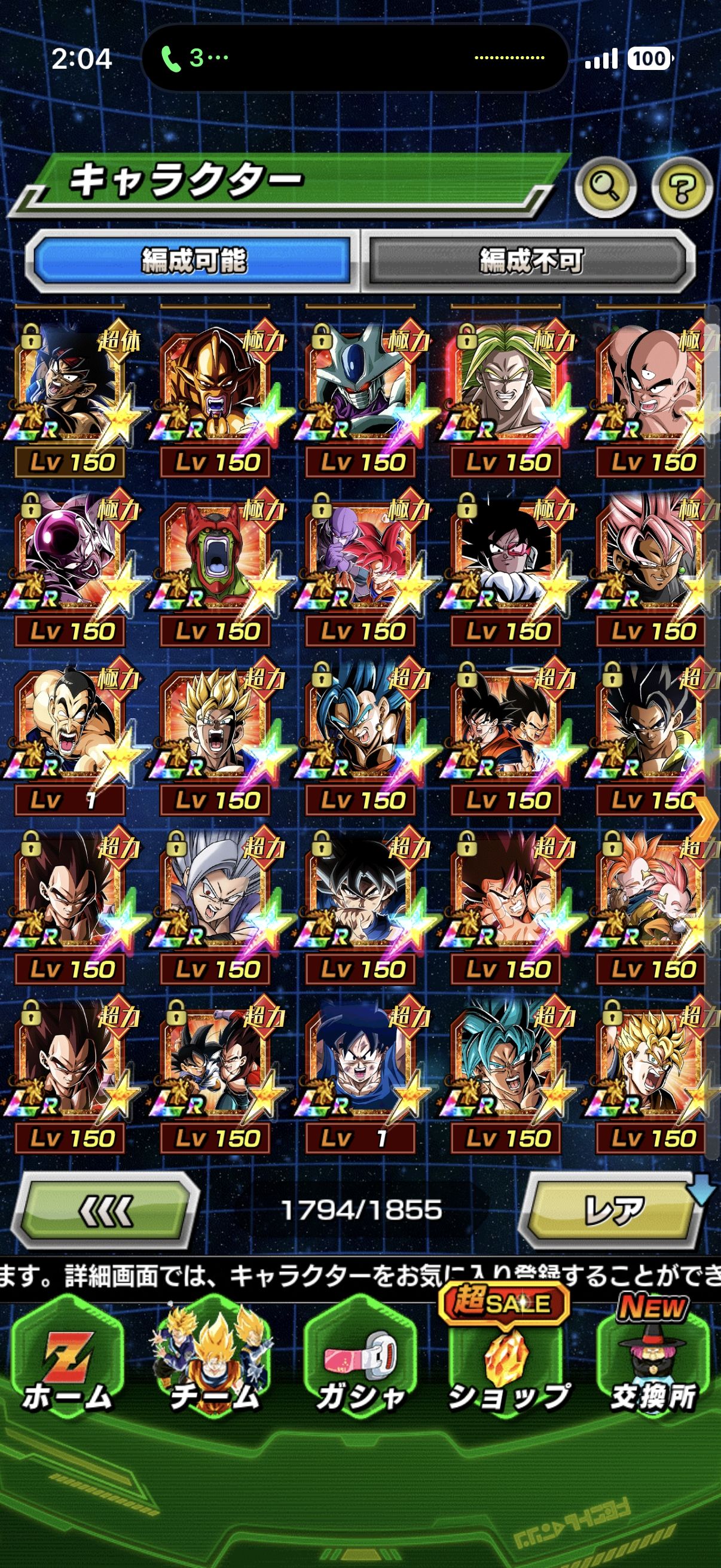Switch to the 編成可能 tab
The width and height of the screenshot is (721, 1568).
pos(194,261)
